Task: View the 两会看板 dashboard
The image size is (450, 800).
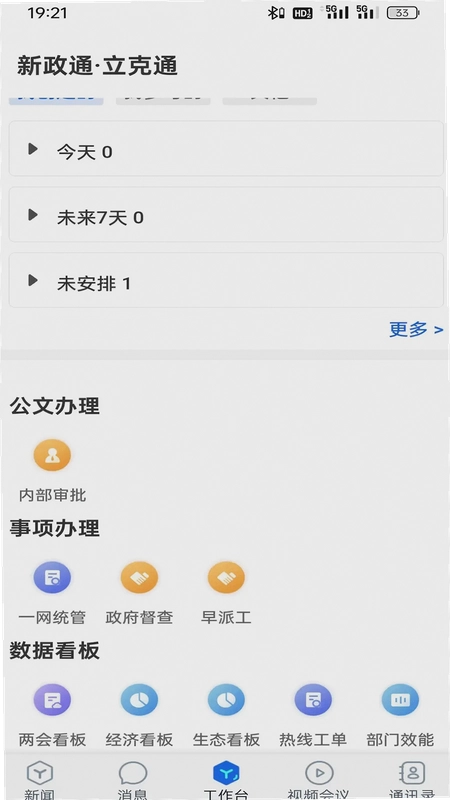Action: [53, 715]
